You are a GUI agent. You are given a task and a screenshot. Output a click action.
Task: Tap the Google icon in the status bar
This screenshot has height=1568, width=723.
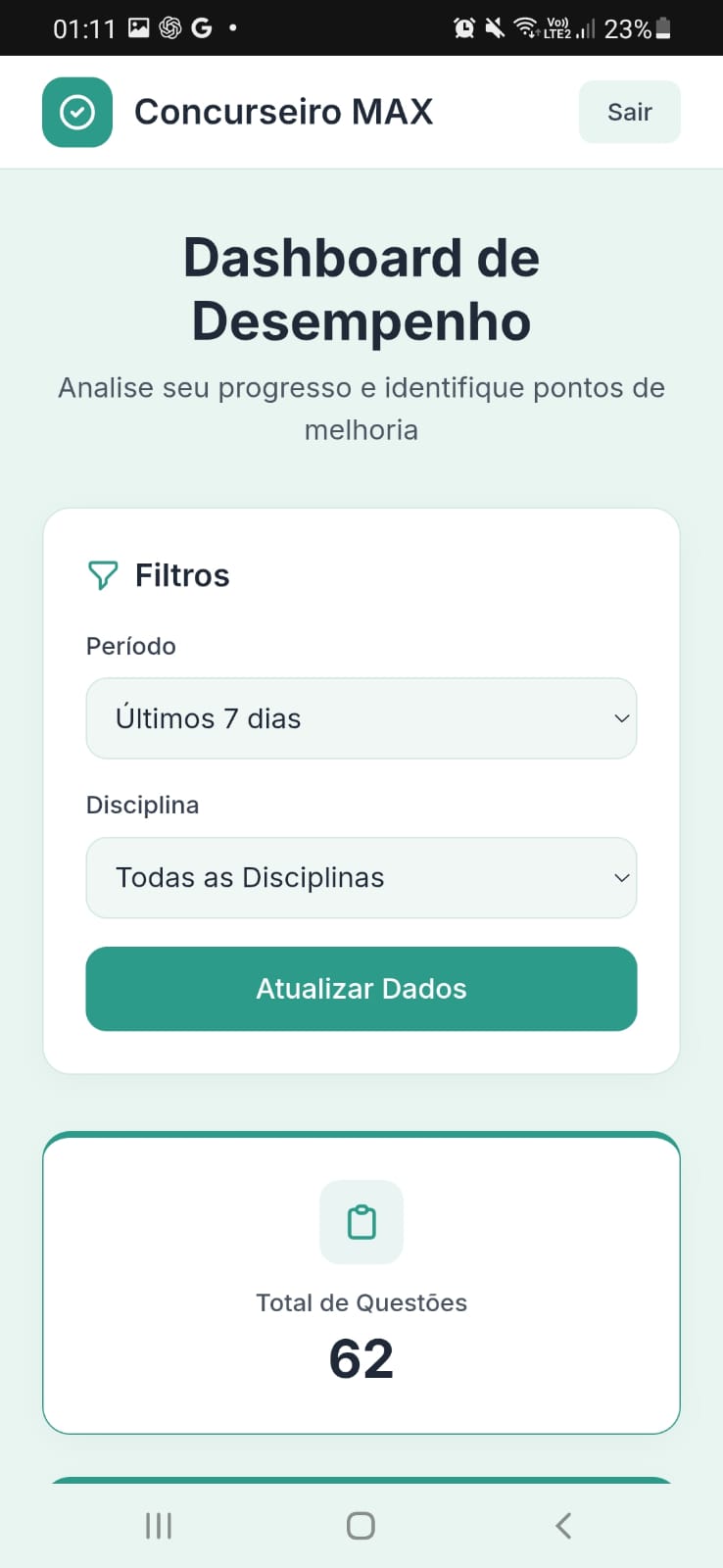[202, 27]
